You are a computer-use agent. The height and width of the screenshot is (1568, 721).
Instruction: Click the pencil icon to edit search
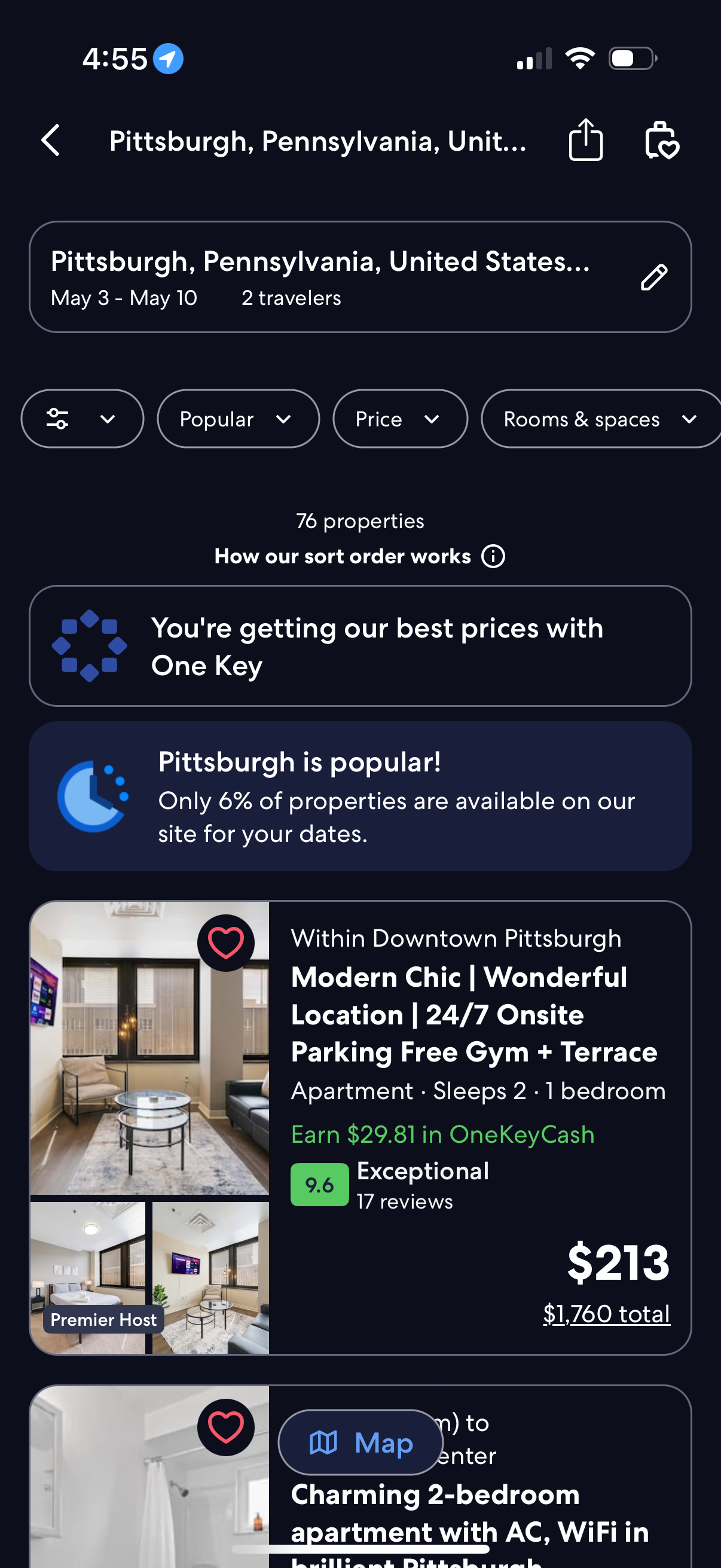[653, 277]
